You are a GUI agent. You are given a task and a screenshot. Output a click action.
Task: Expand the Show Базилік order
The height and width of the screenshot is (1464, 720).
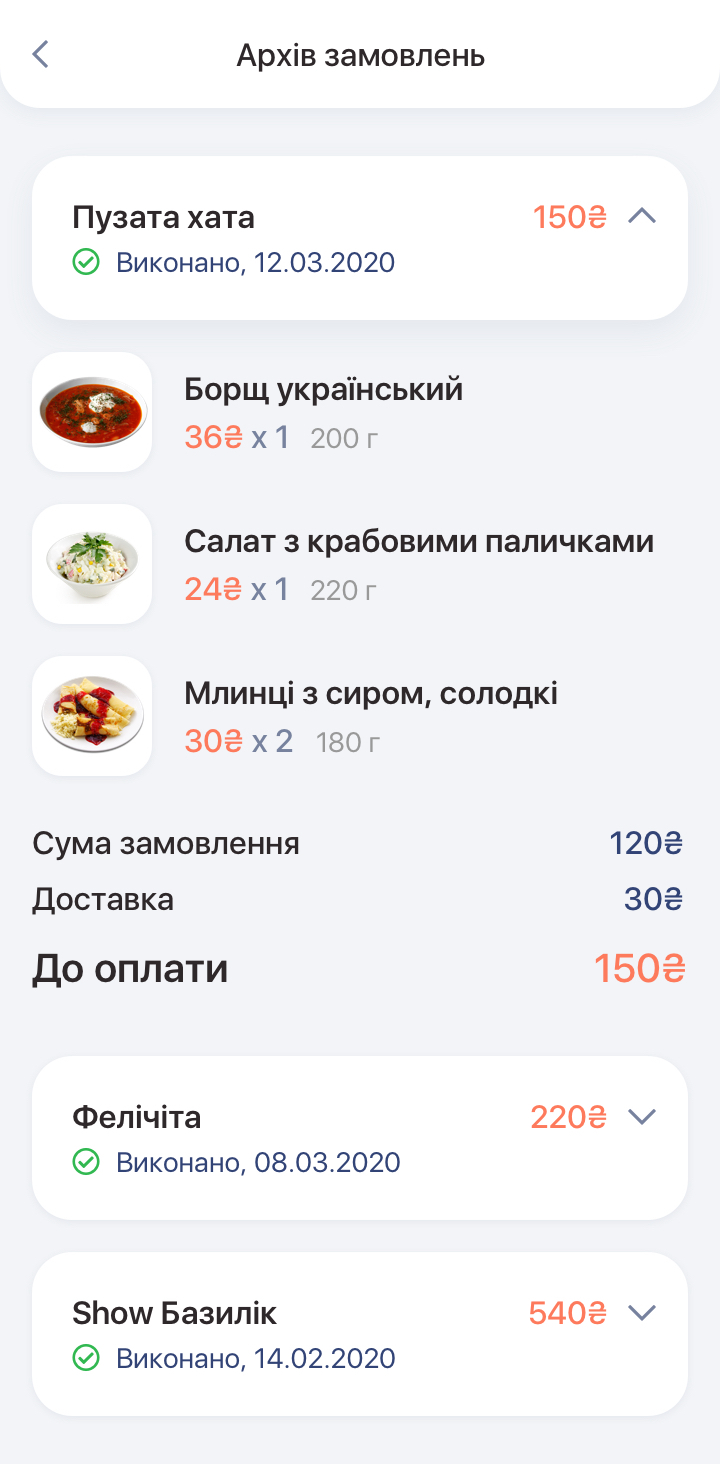pos(641,1312)
